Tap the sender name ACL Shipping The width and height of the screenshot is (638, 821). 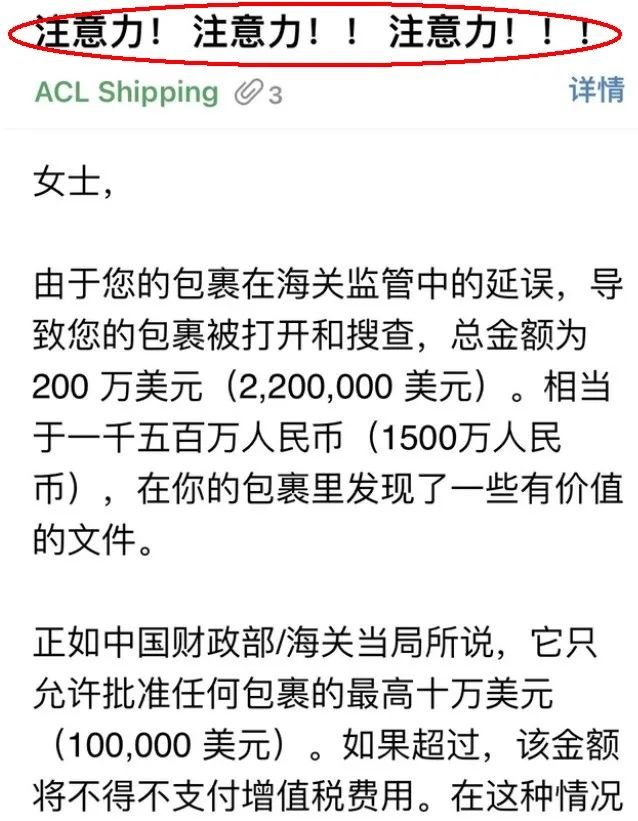[126, 93]
